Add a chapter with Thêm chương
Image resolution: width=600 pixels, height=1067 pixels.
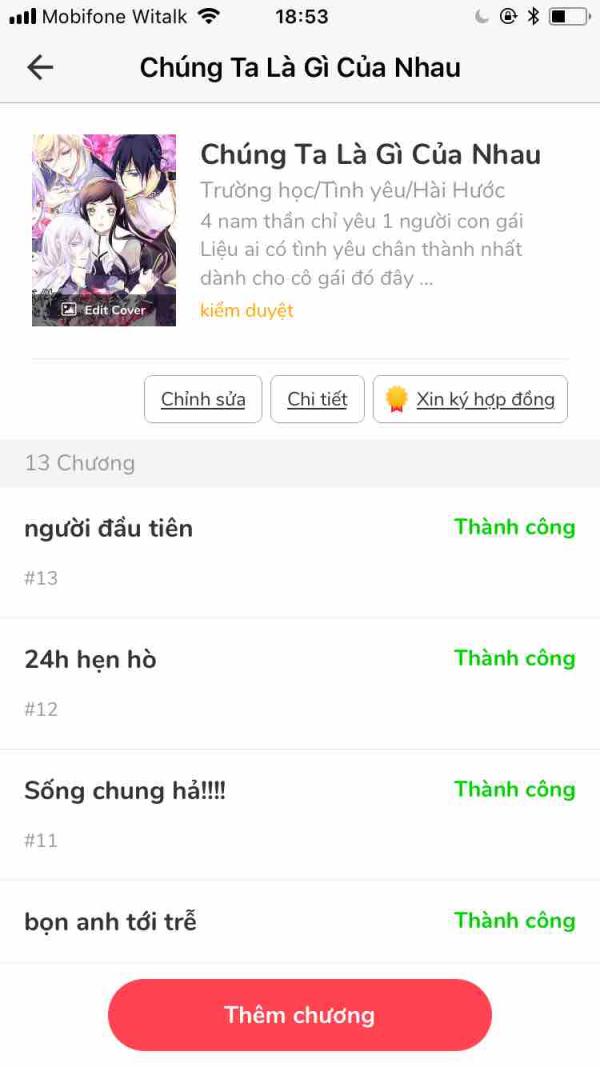[300, 1015]
